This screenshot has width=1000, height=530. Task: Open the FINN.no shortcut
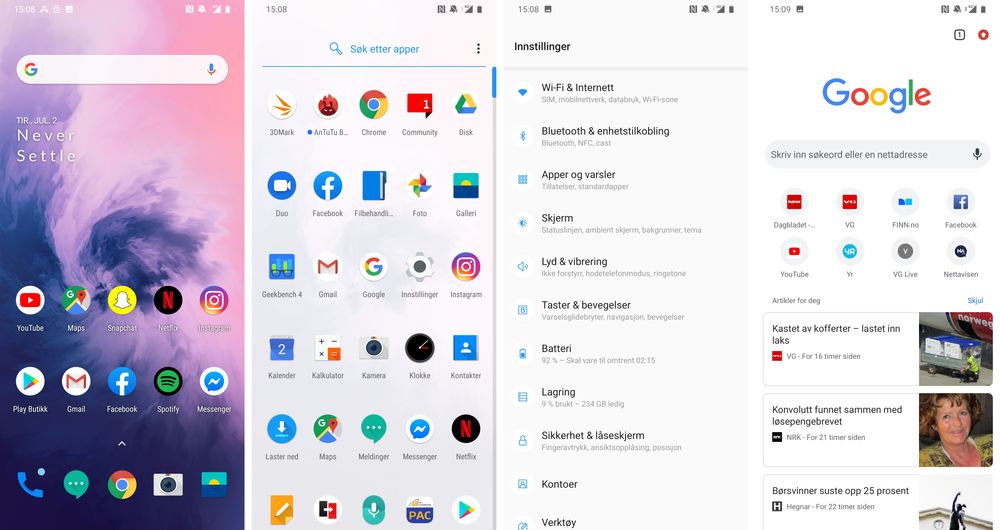pos(905,202)
